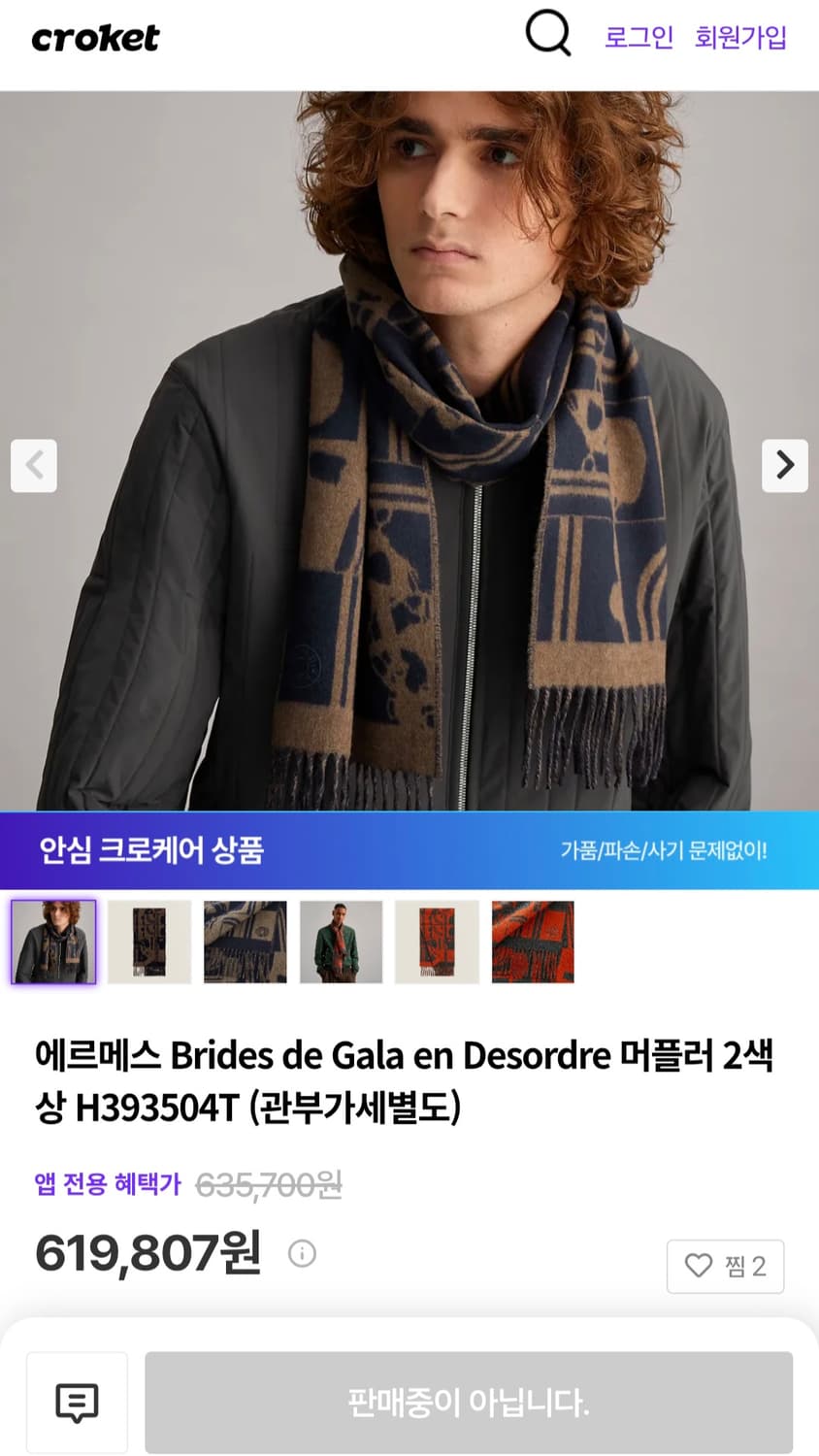Select the last orange pattern close-up thumbnail
Screen dimensions: 819x1456
coord(533,942)
